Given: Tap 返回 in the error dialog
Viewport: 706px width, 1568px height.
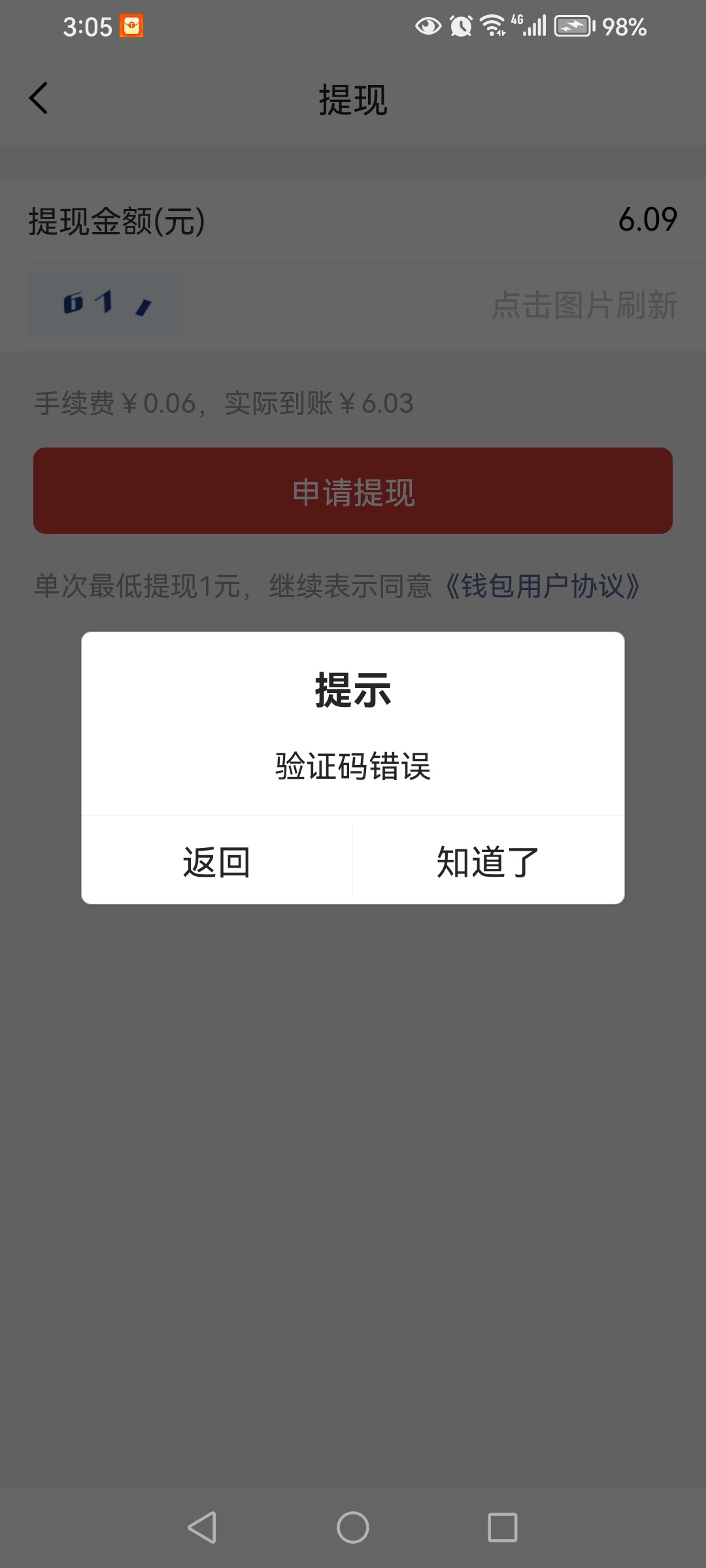Looking at the screenshot, I should coord(217,861).
